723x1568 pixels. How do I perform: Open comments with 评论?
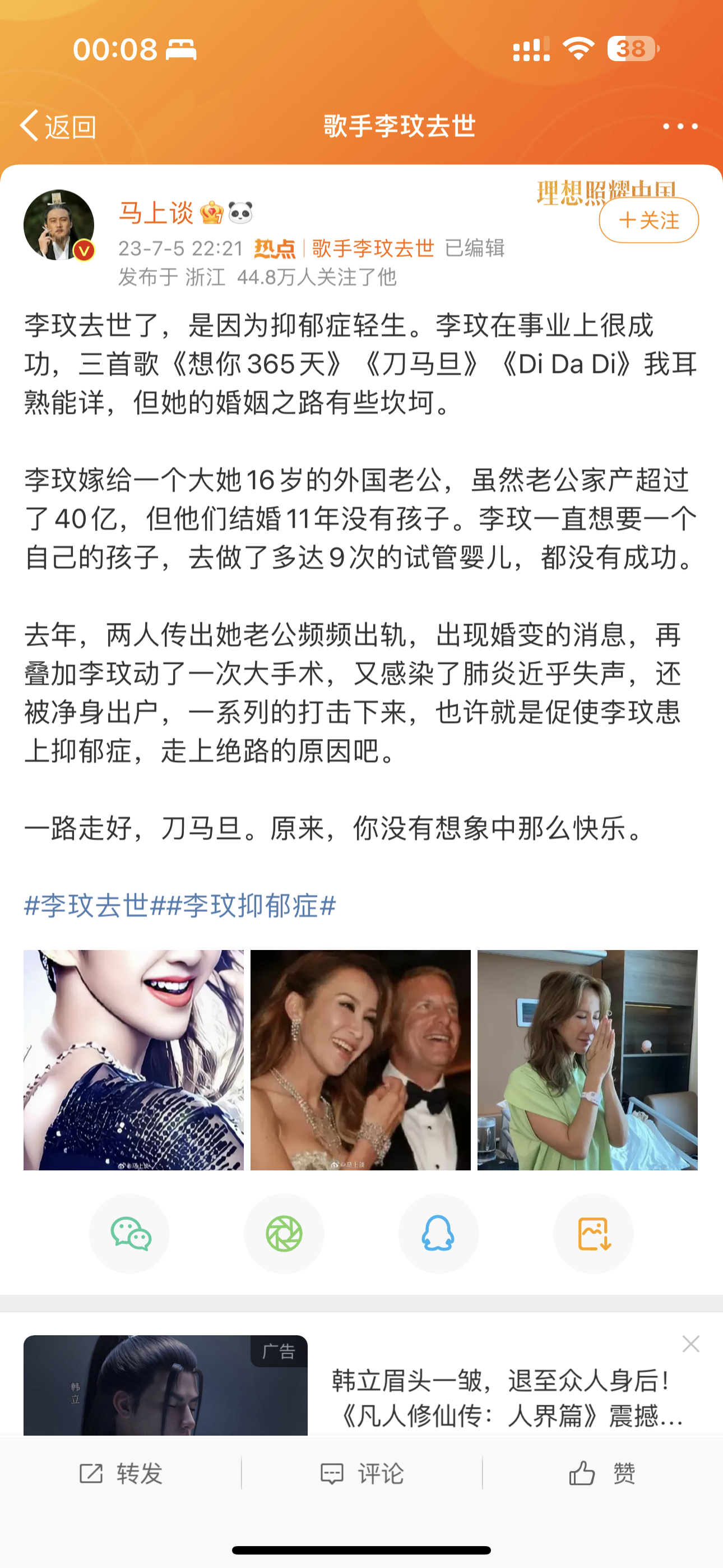361,1474
